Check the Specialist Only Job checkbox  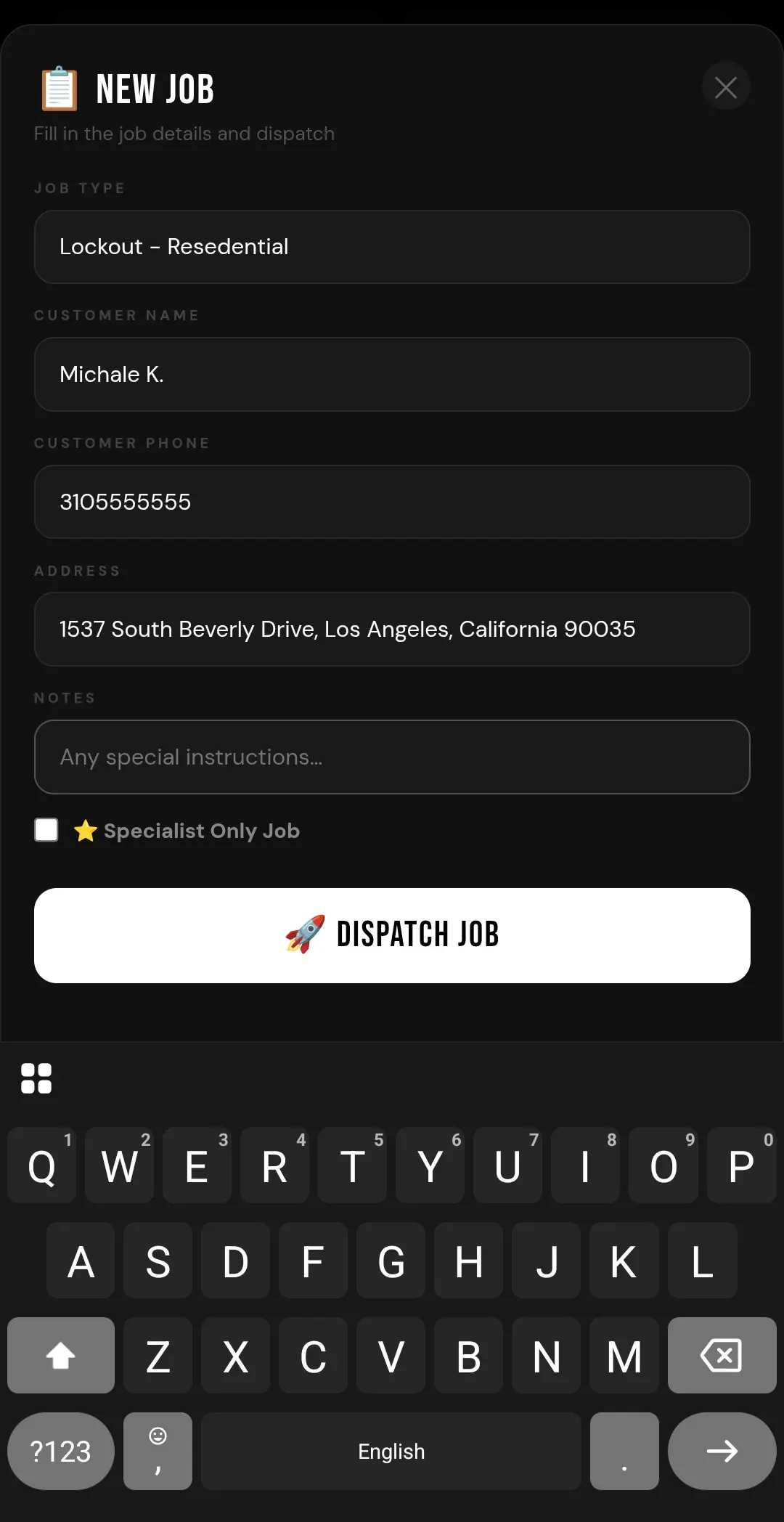click(46, 829)
